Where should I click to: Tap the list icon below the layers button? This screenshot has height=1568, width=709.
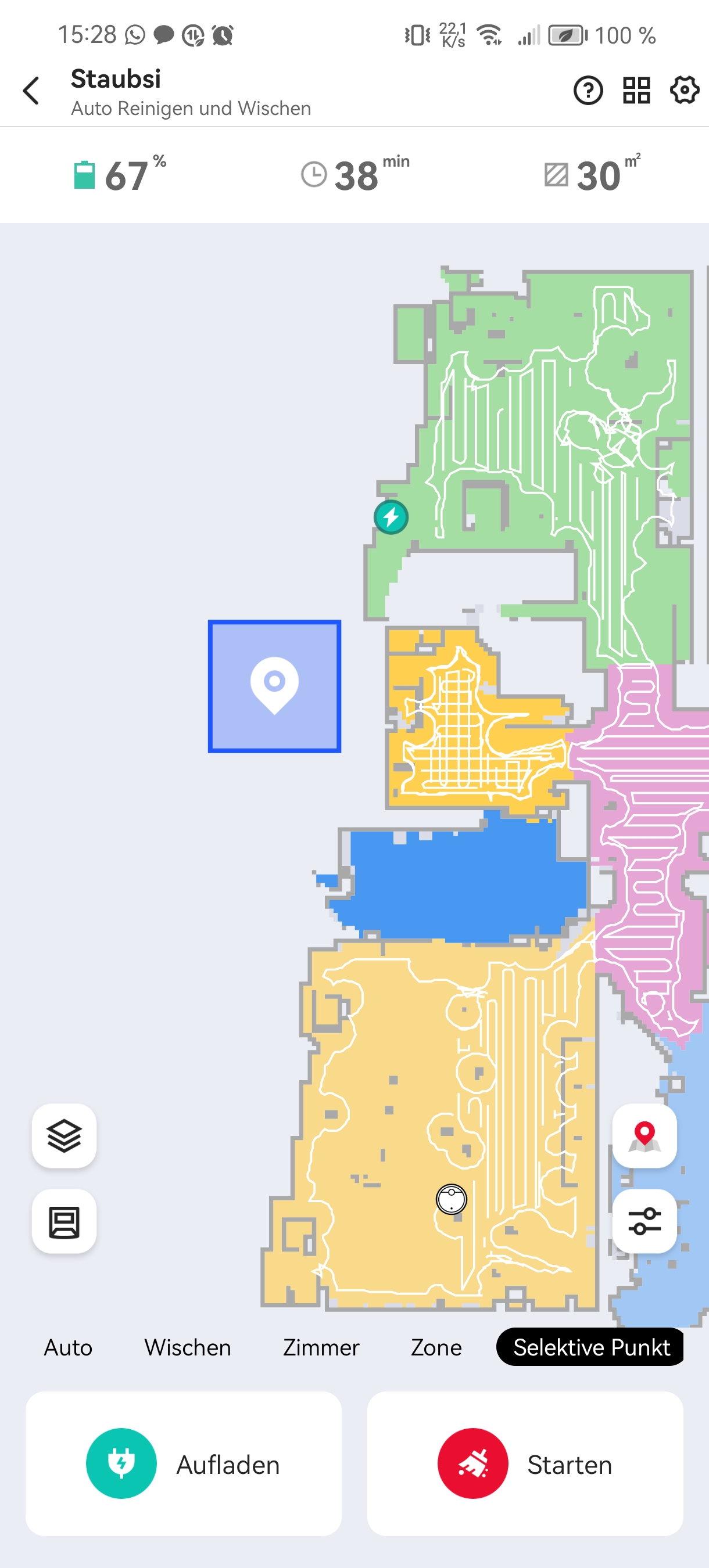(64, 1221)
